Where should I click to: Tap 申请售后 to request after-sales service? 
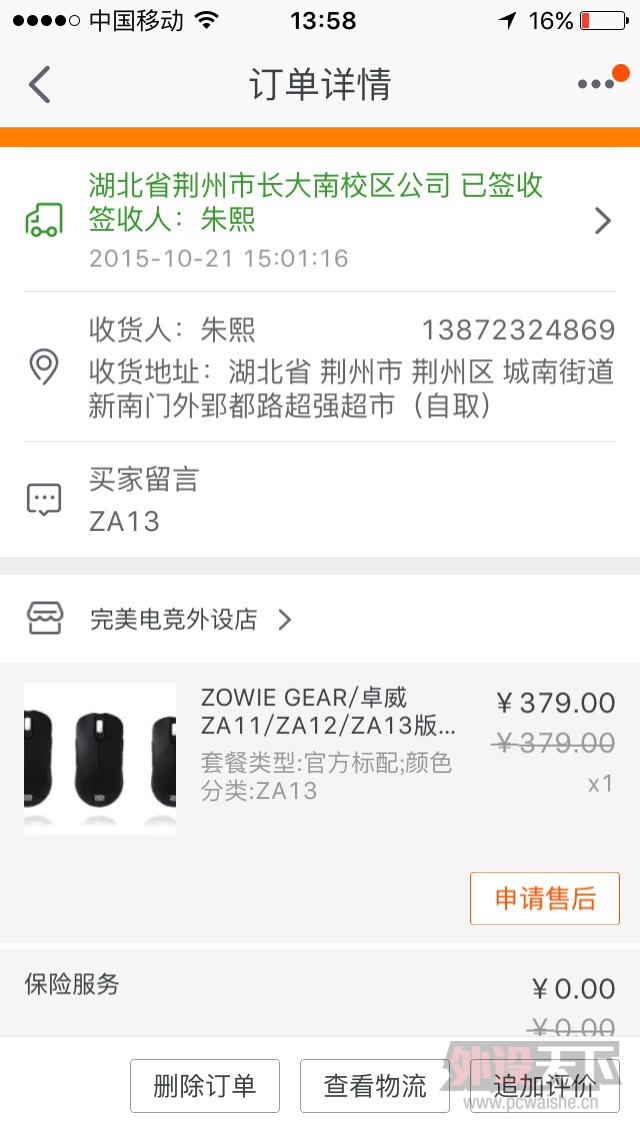545,898
